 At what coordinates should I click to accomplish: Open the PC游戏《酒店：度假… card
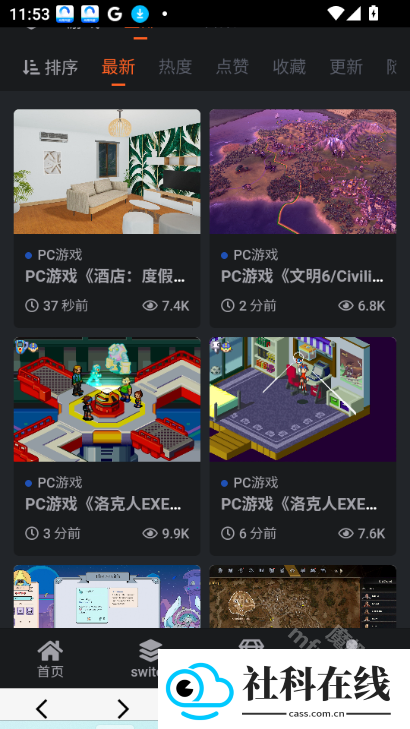pyautogui.click(x=107, y=218)
